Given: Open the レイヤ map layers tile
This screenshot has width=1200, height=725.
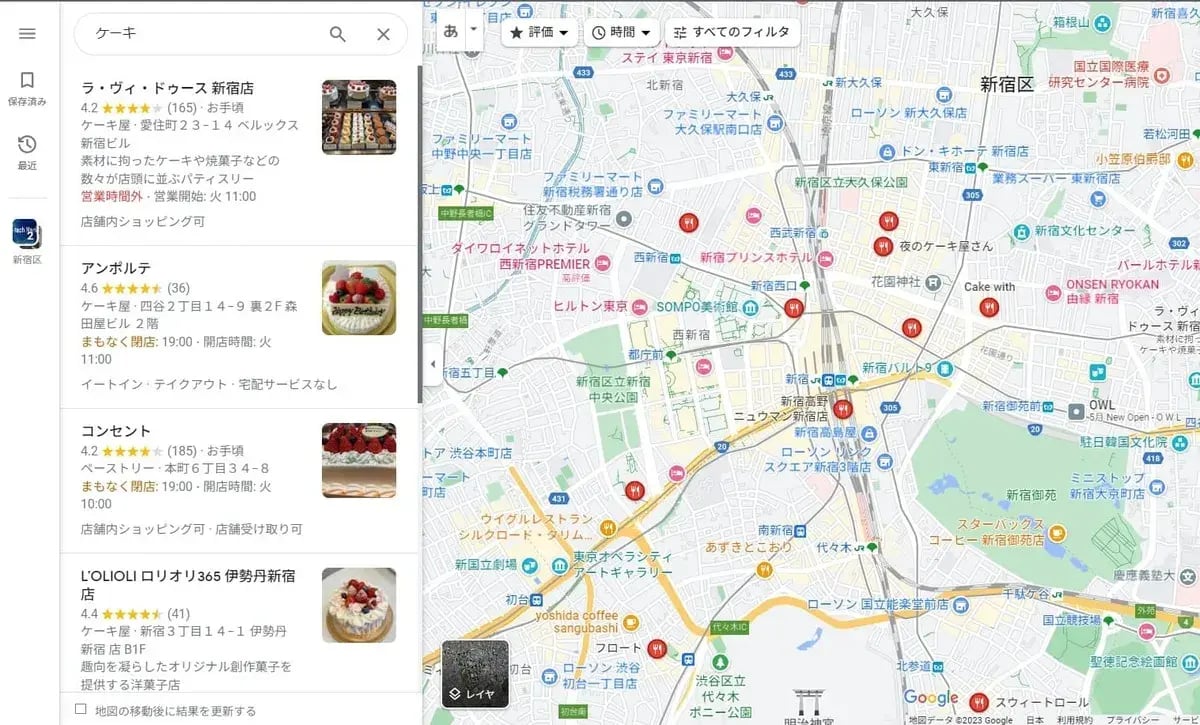Looking at the screenshot, I should [475, 672].
